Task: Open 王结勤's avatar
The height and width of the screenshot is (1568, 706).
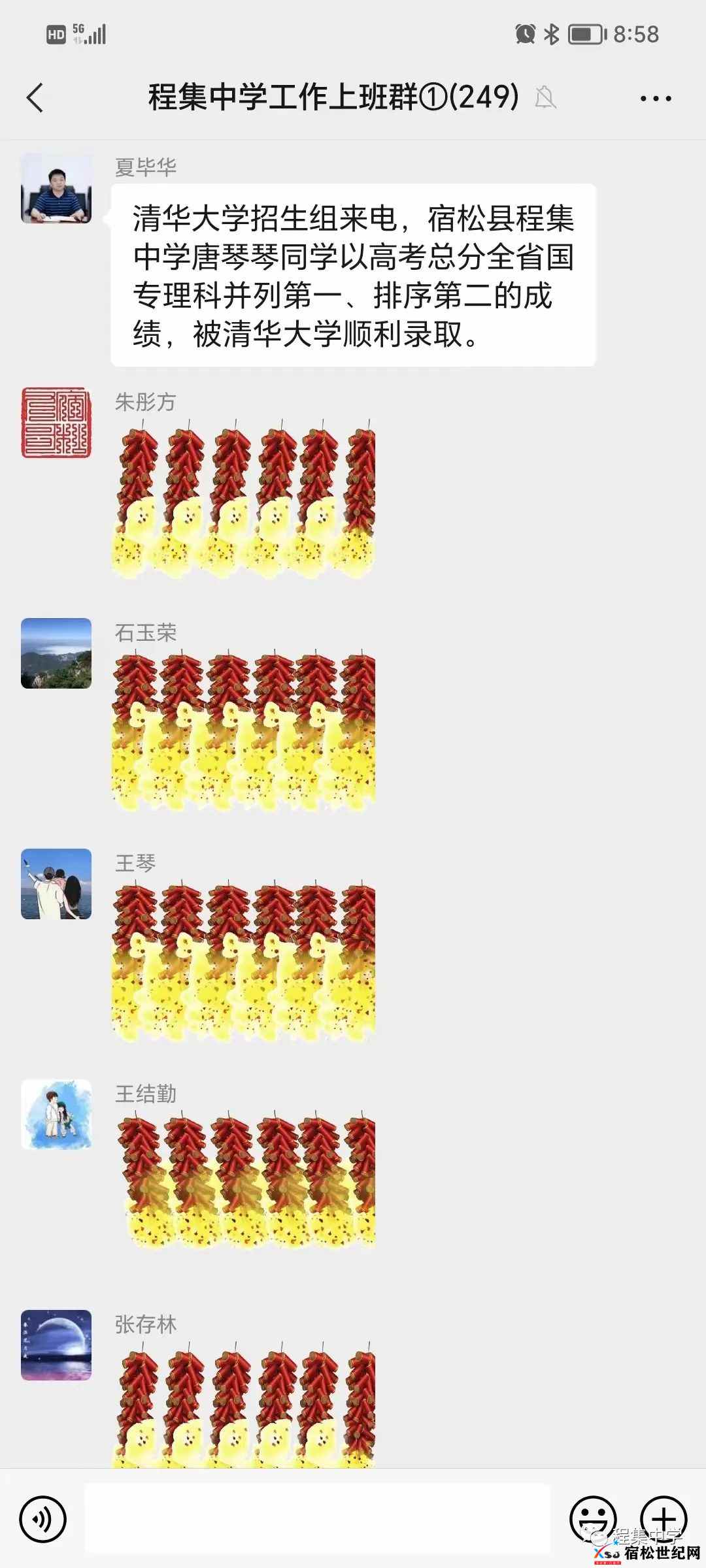Action: [x=56, y=1115]
